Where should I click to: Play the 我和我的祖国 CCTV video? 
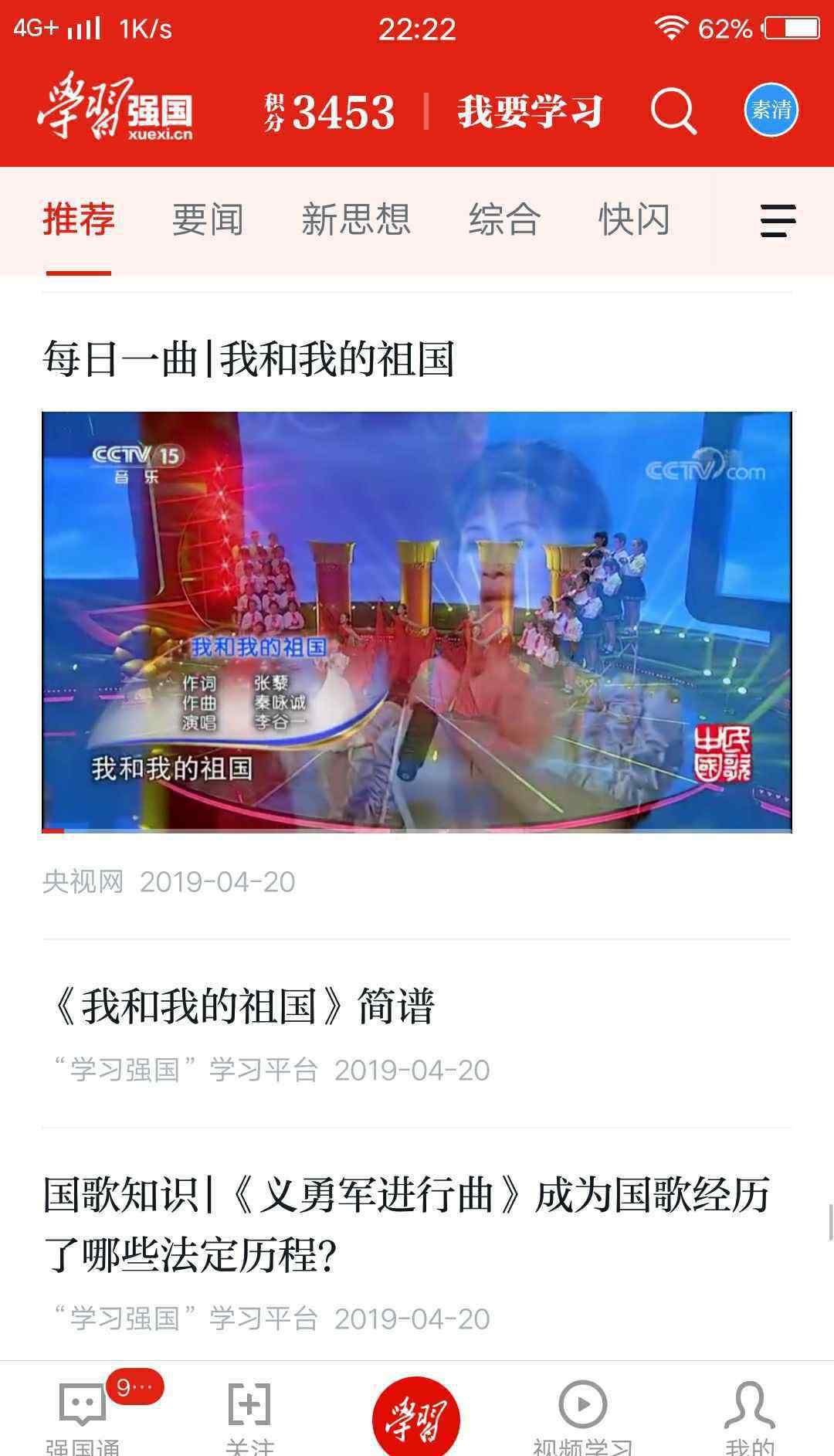[417, 622]
